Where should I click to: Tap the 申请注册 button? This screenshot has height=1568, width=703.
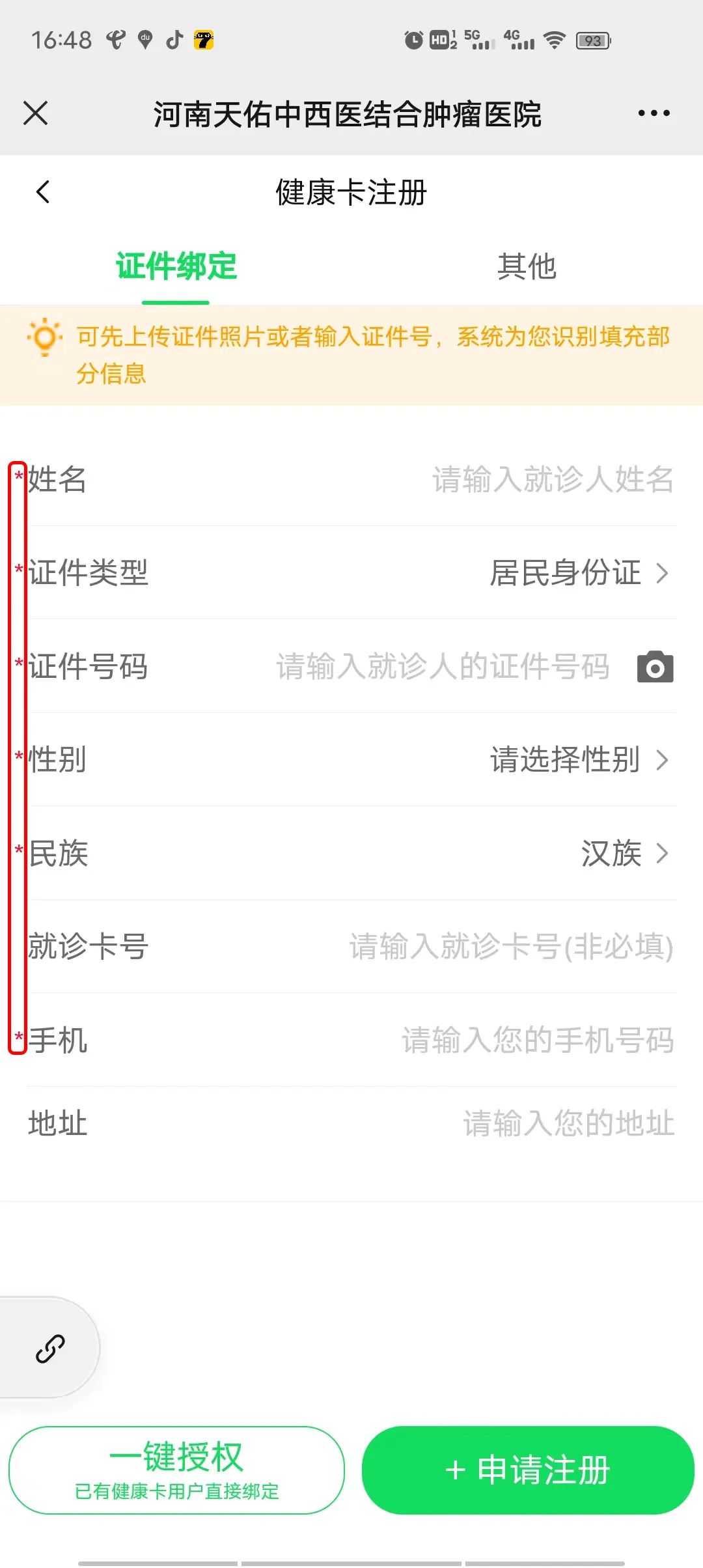click(x=528, y=1470)
